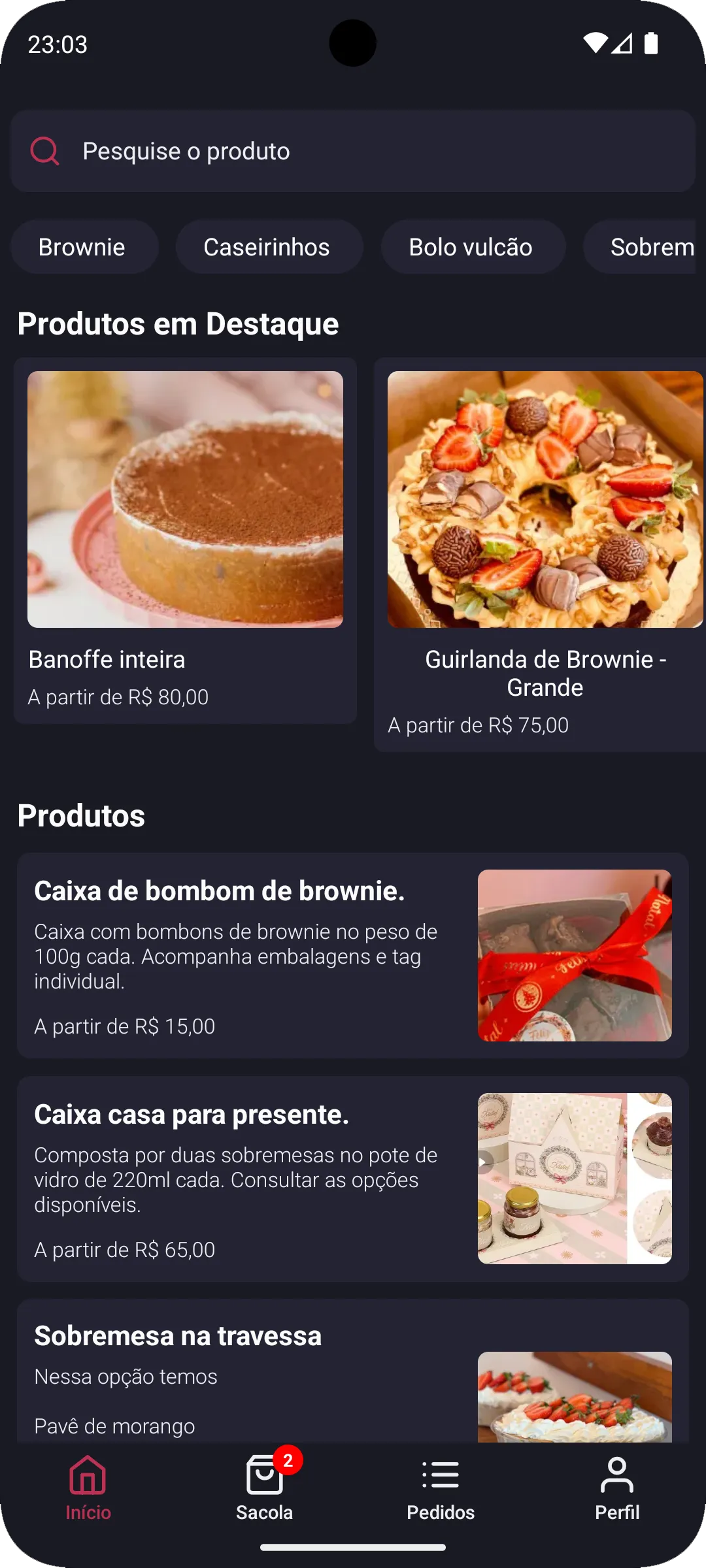Select the Bolo vulcão category
706x1568 pixels.
[473, 247]
